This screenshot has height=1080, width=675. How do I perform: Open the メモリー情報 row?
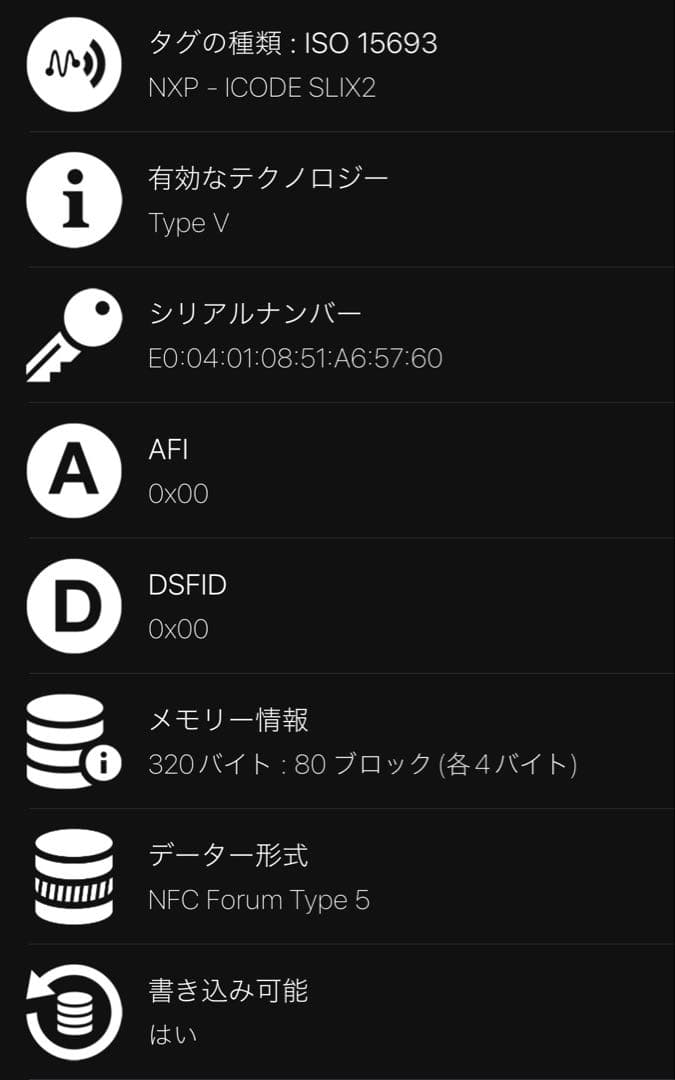[337, 741]
